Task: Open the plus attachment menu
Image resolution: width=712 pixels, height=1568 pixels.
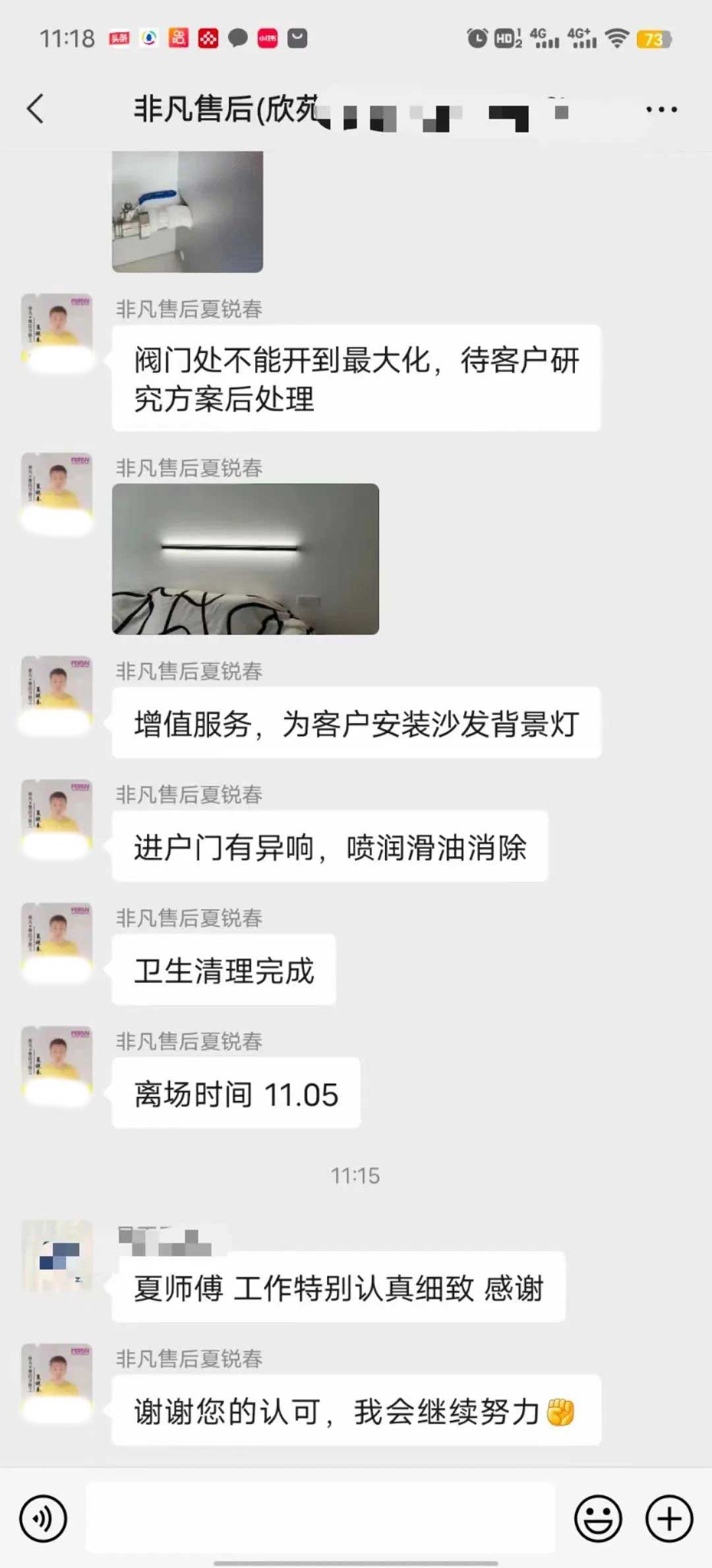Action: pos(669,1519)
